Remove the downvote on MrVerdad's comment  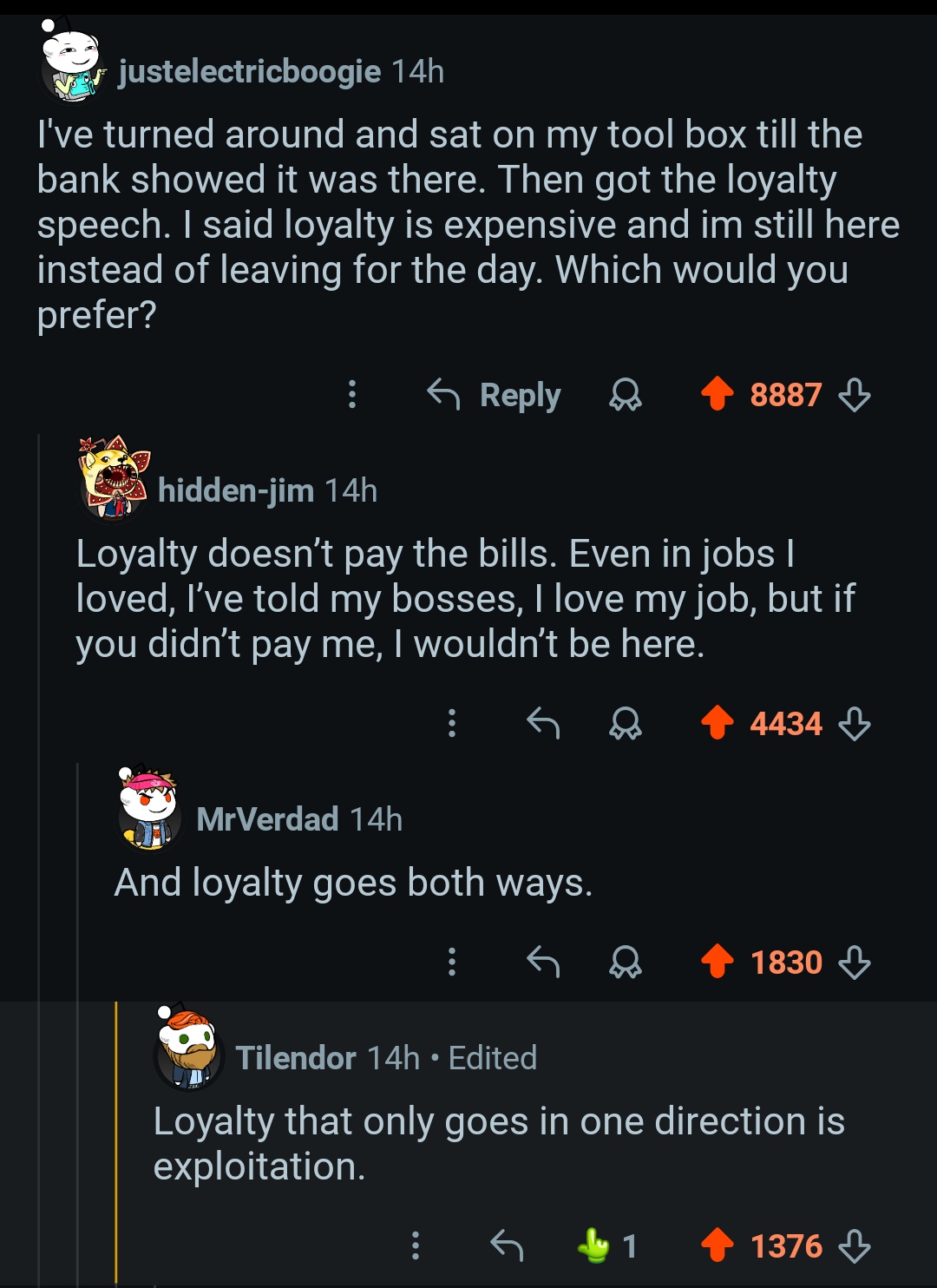pyautogui.click(x=855, y=962)
